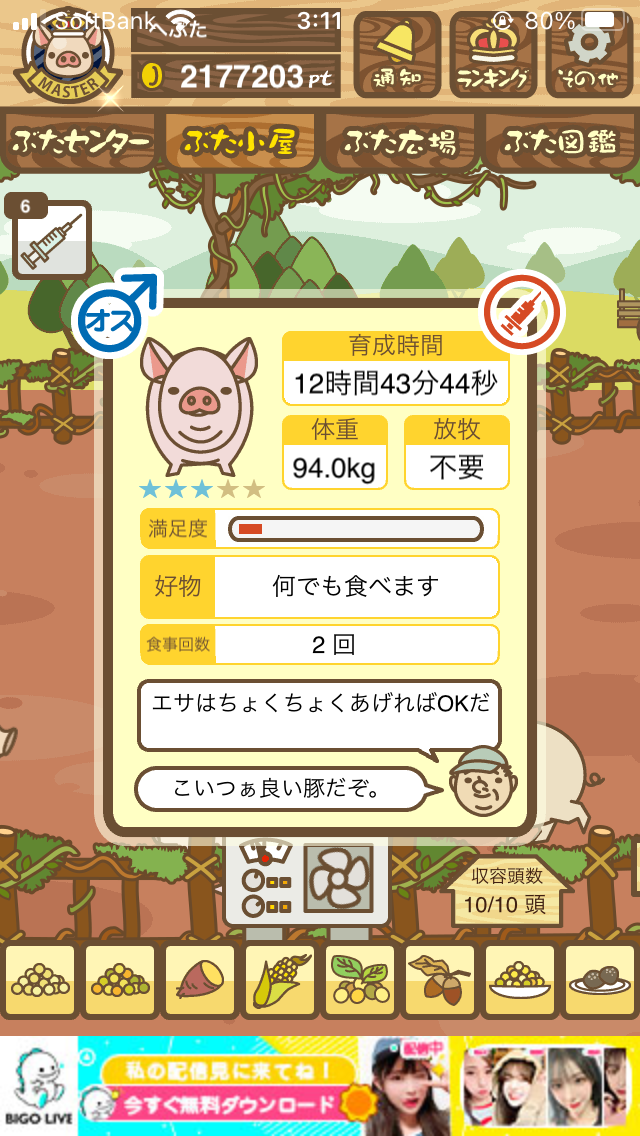Image resolution: width=640 pixels, height=1136 pixels.
Task: Open the BIGO LIVE ad banner
Action: [x=320, y=1085]
